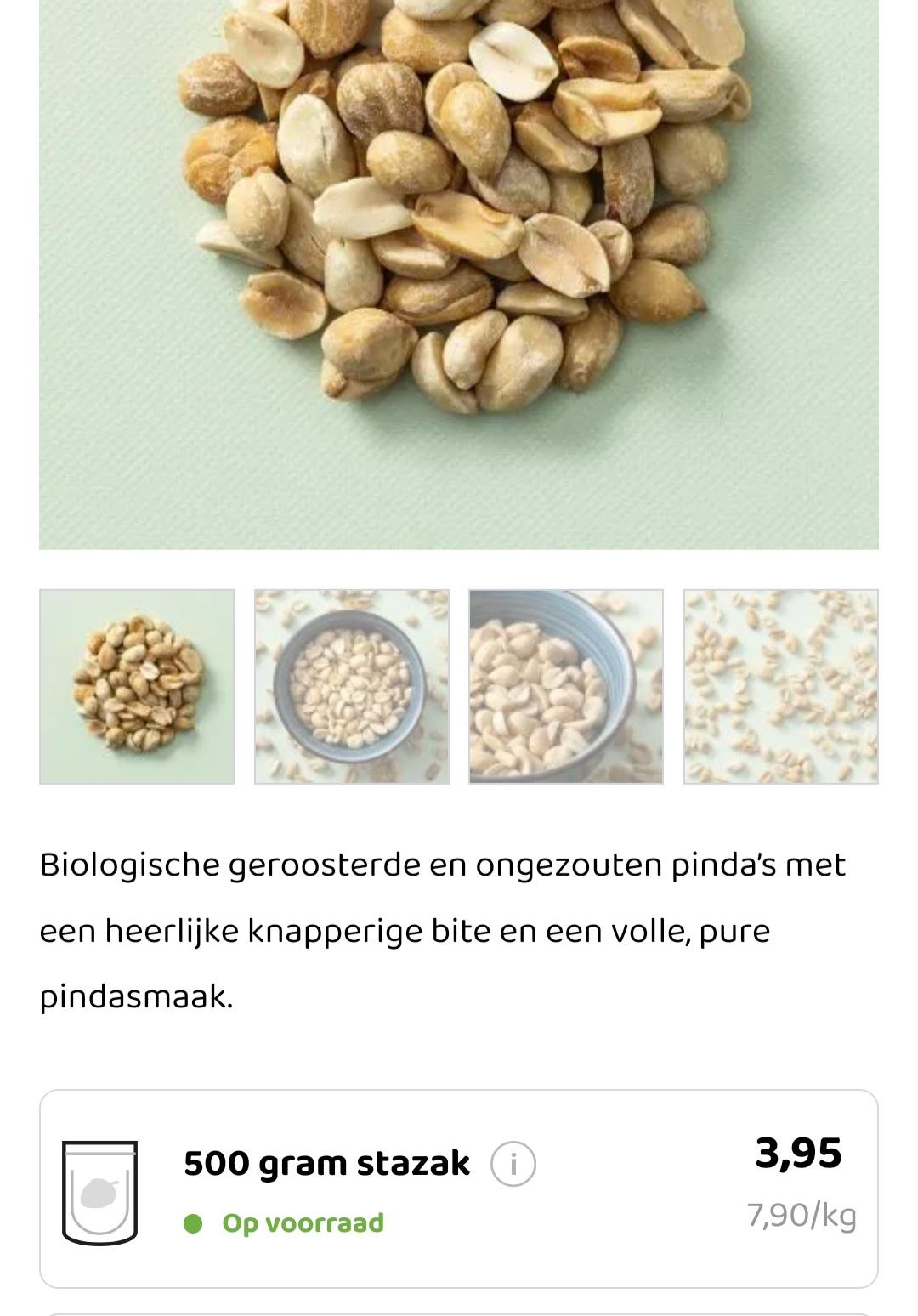The image size is (918, 1316).
Task: Select the fourth thumbnail with scattered peanuts
Action: pyautogui.click(x=781, y=686)
